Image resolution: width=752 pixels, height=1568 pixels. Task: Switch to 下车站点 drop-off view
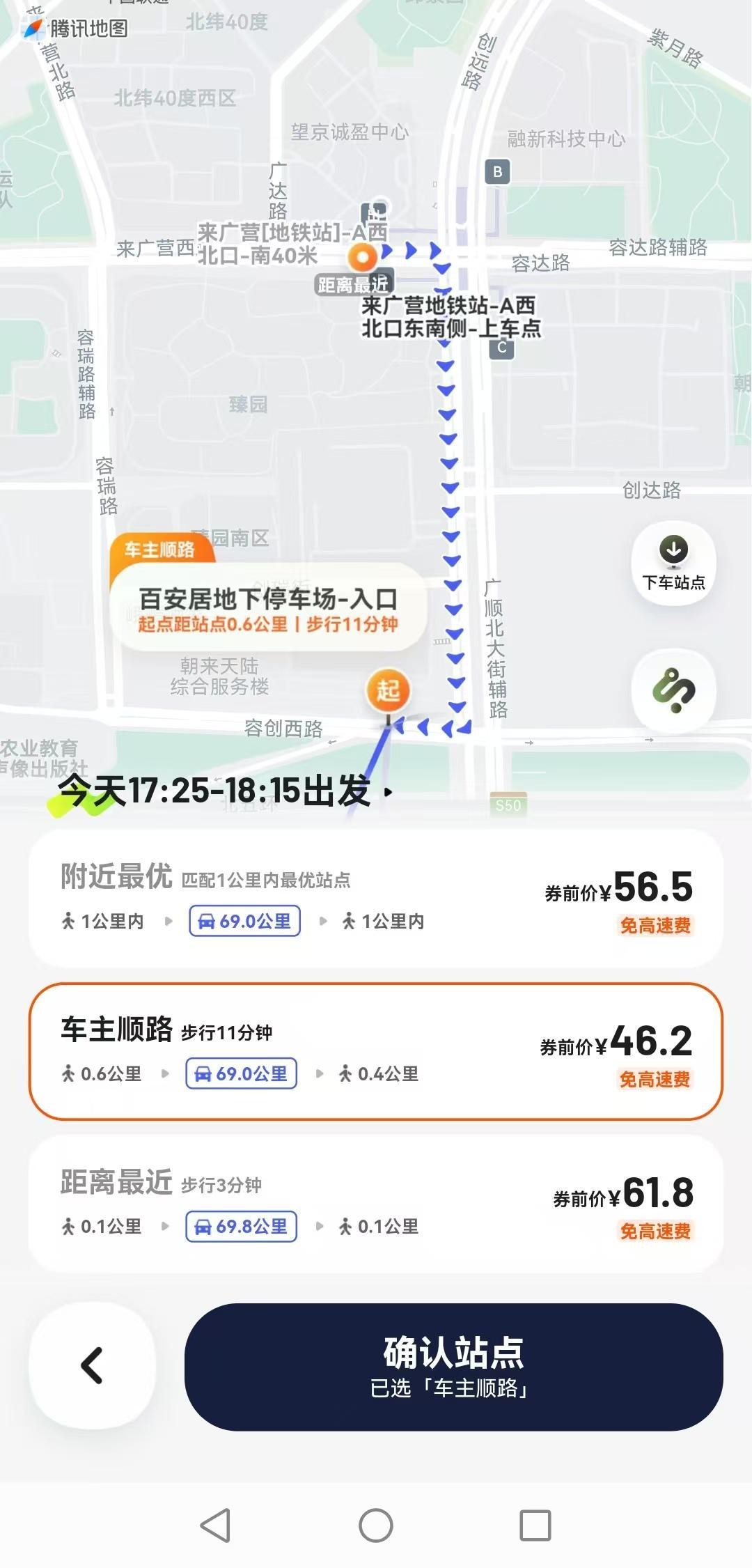(x=673, y=563)
